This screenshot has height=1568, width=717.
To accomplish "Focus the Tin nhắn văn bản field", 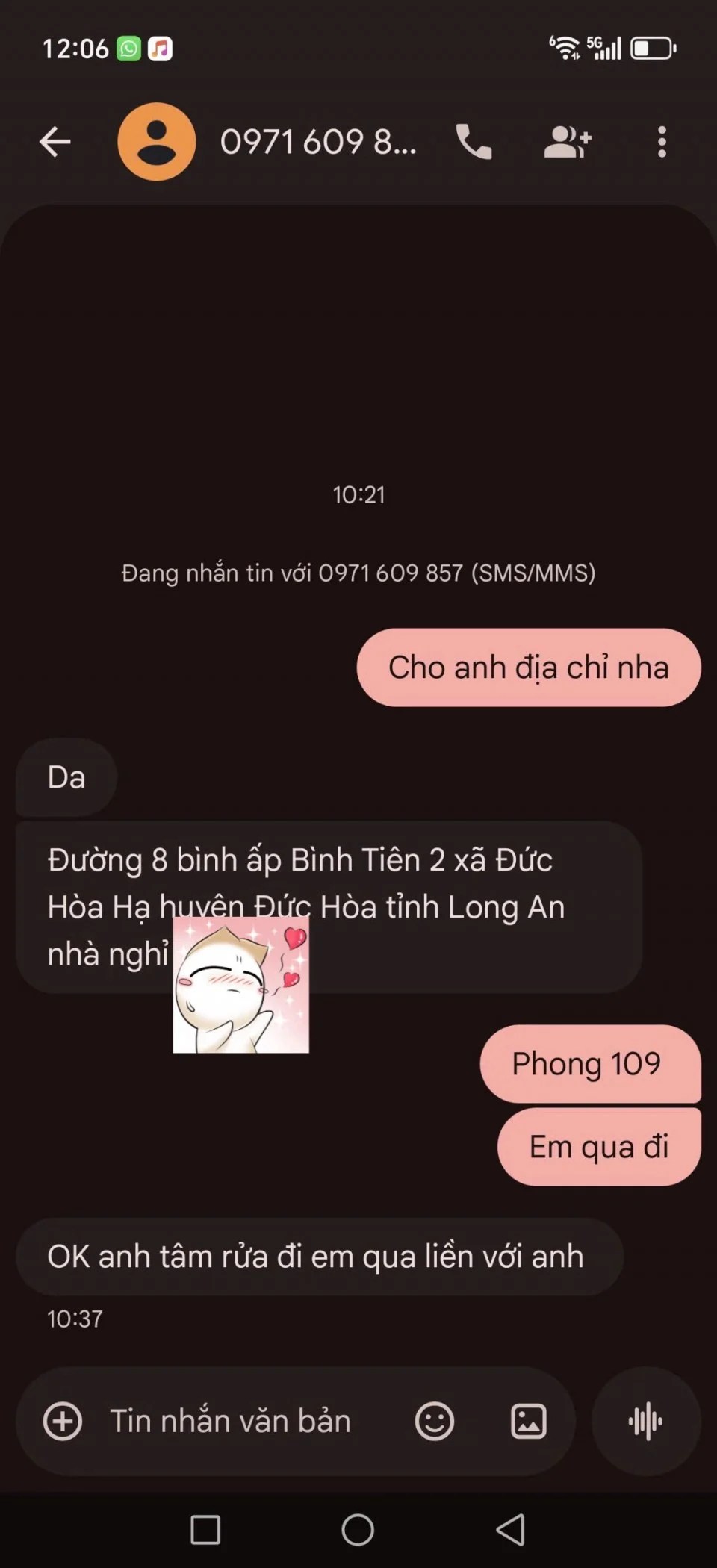I will tap(232, 1421).
